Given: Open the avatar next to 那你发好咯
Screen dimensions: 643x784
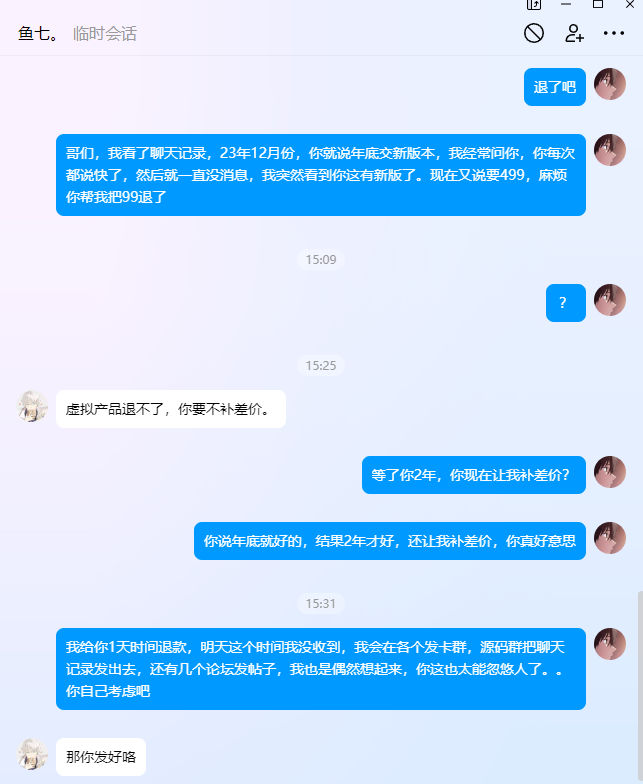Looking at the screenshot, I should click(33, 755).
